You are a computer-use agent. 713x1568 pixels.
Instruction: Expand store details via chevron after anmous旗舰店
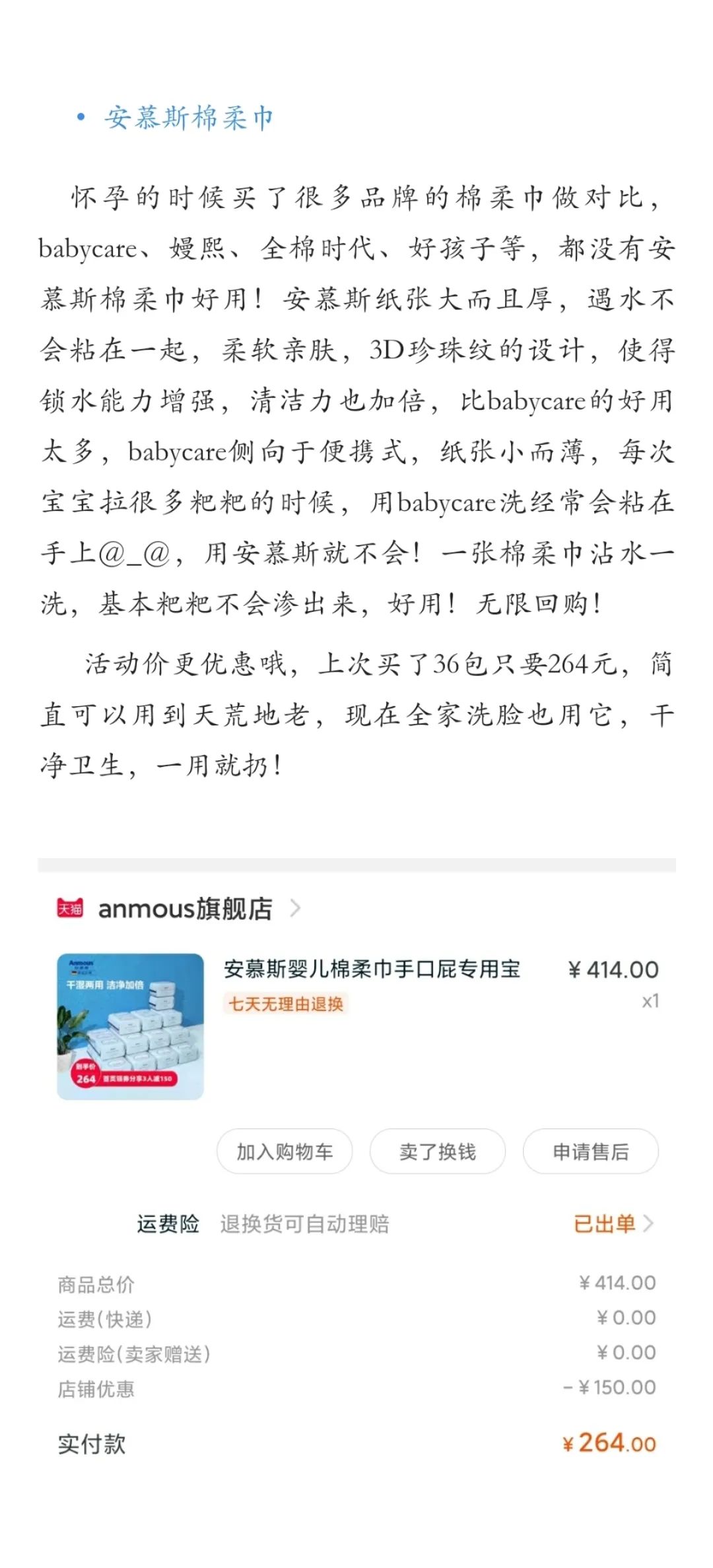tap(298, 909)
